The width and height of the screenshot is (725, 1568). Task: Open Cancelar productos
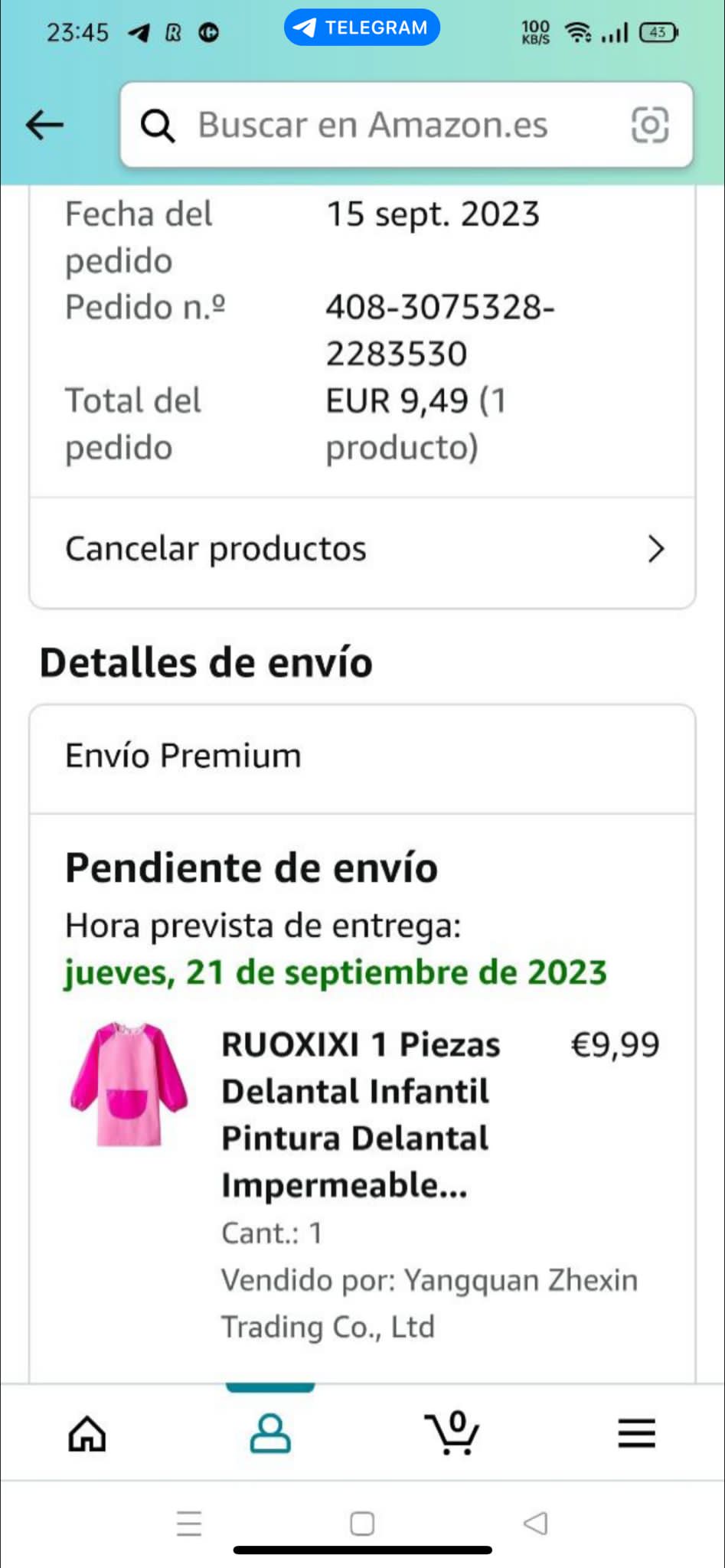[x=362, y=549]
